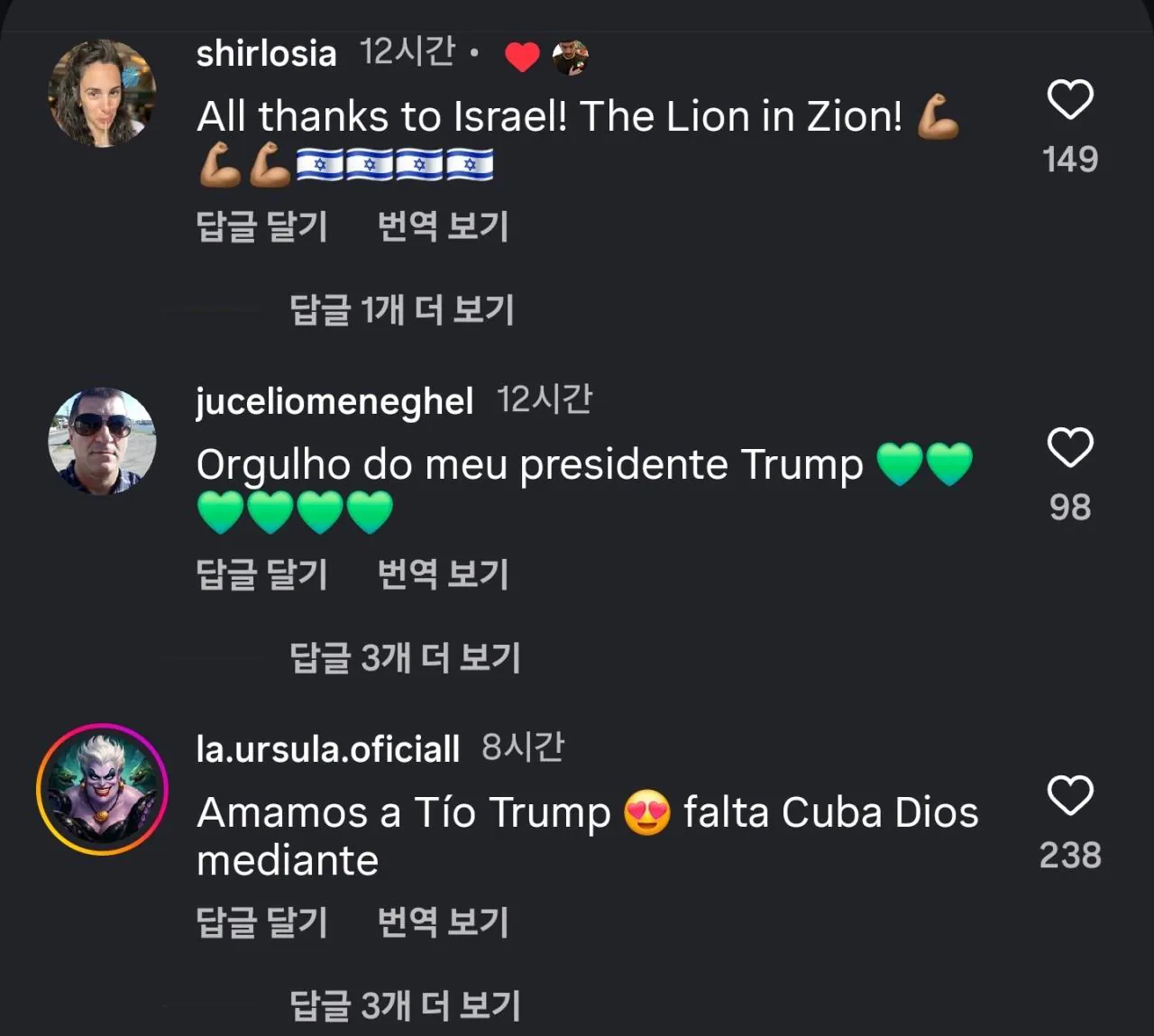
Task: Like shirlosia's comment
Action: 1070,99
